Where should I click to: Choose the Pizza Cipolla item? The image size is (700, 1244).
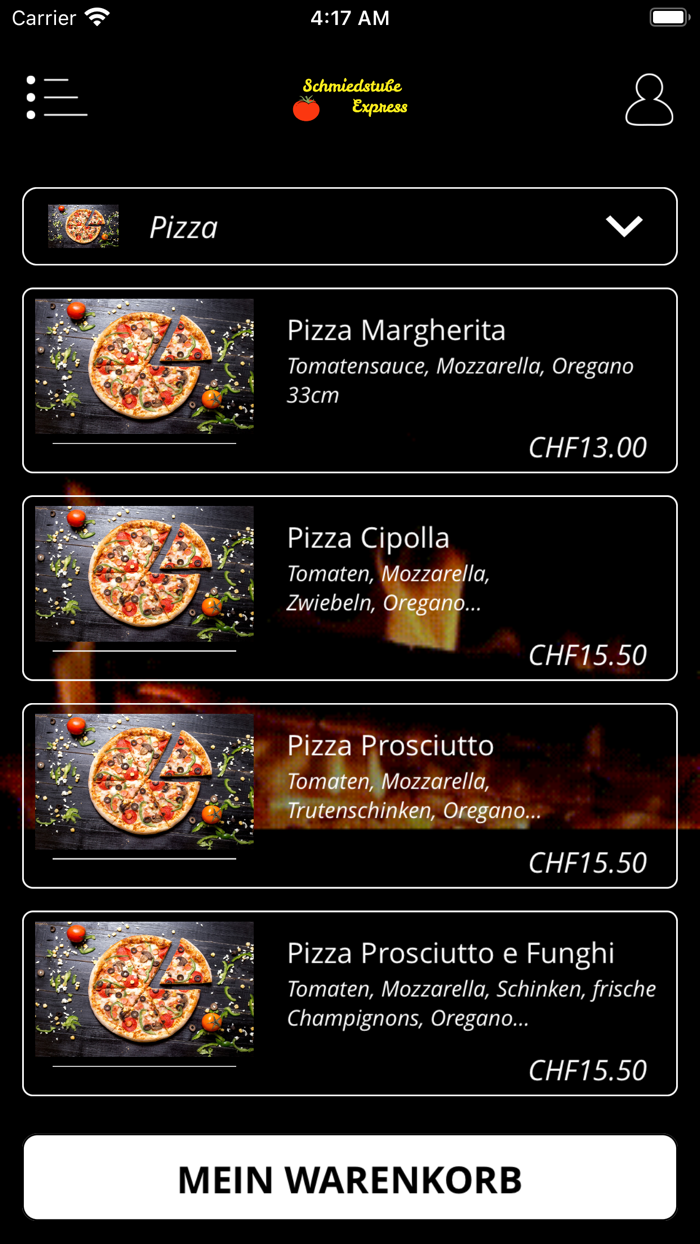350,588
